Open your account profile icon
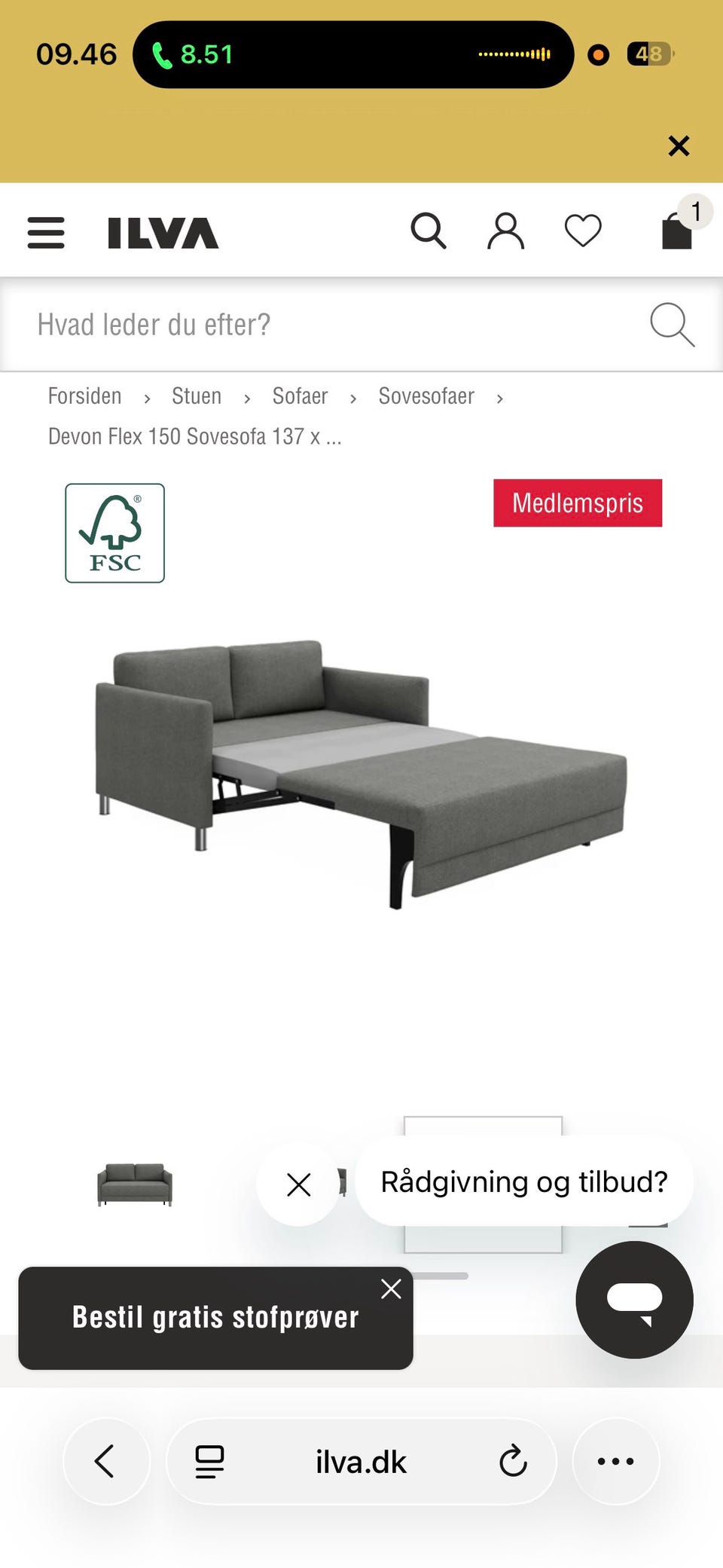Viewport: 723px width, 1568px height. point(506,231)
